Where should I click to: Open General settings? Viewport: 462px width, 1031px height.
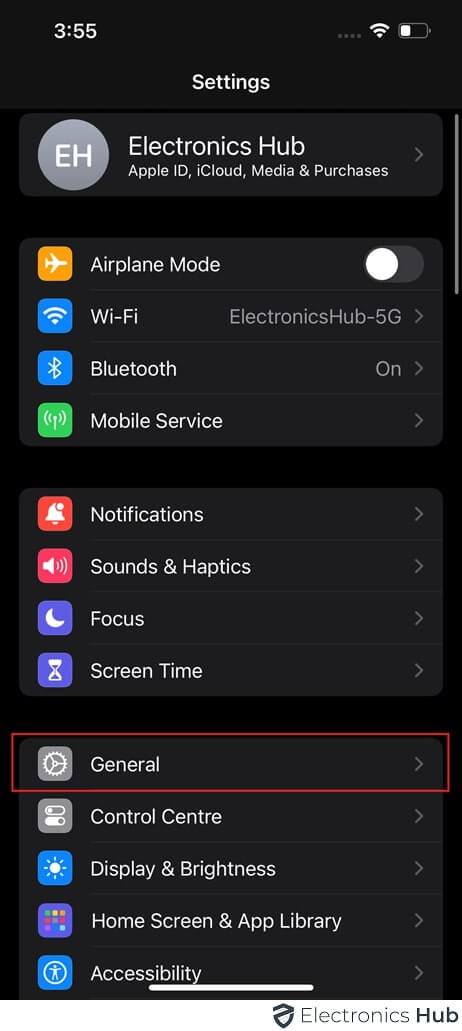point(231,764)
